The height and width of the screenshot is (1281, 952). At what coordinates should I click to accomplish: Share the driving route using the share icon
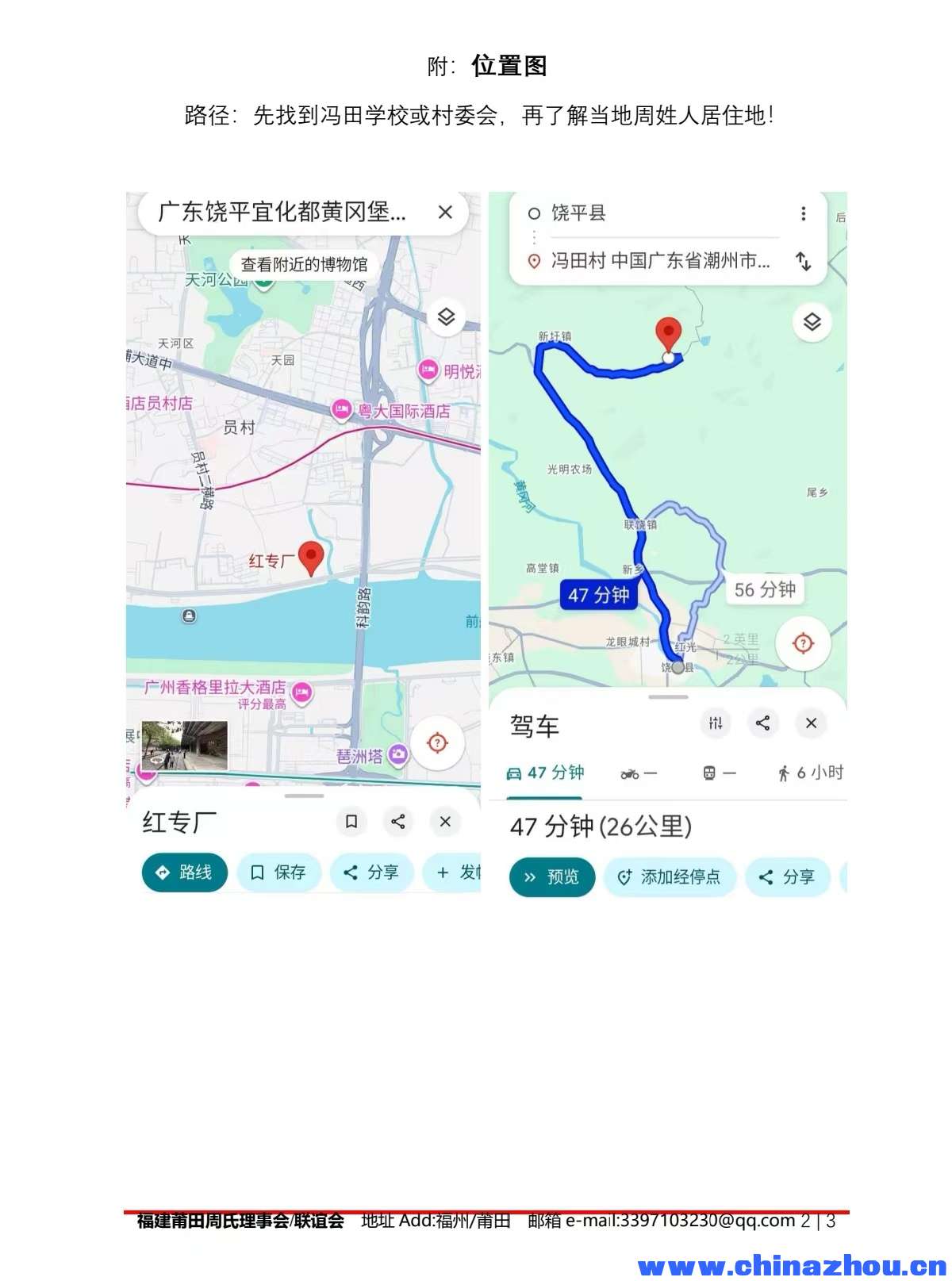[764, 723]
